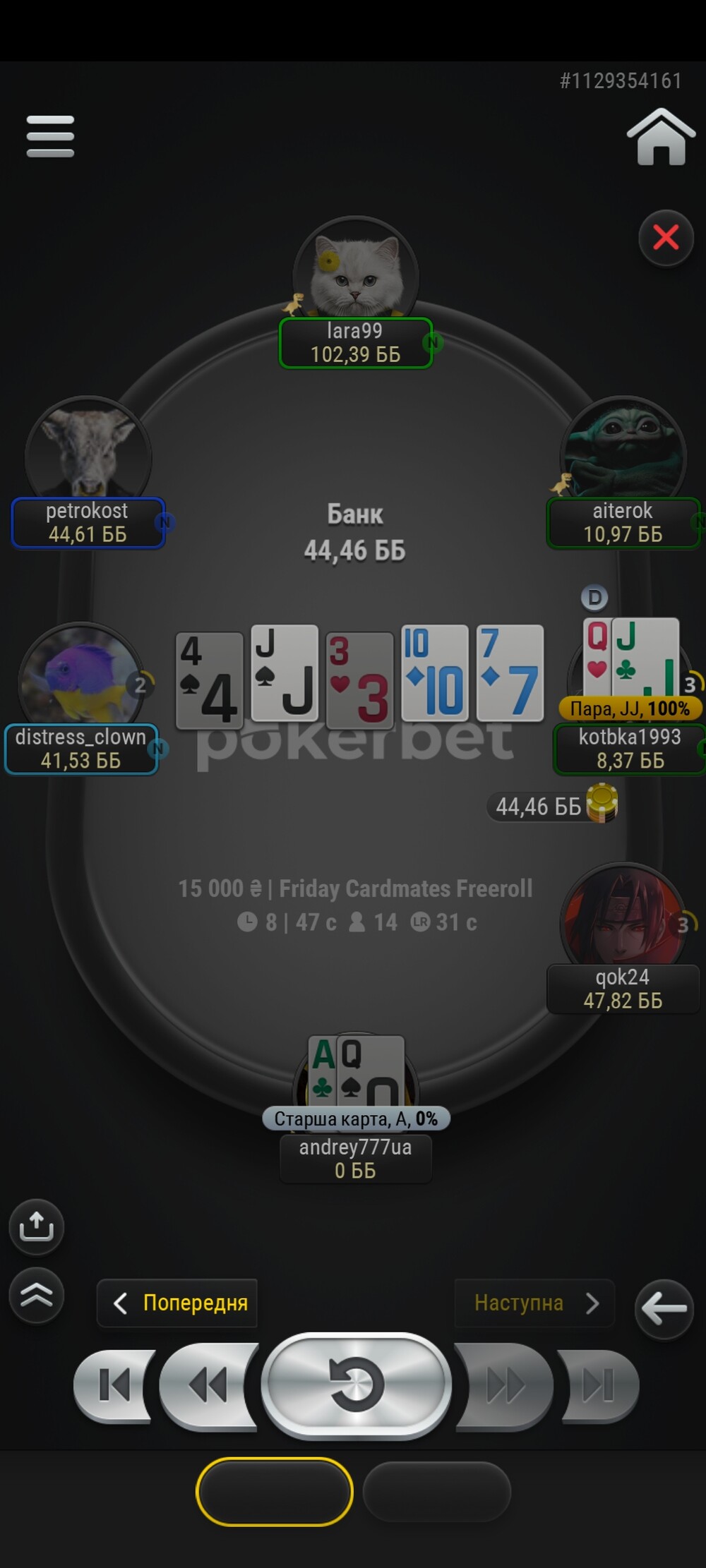Expand the double-chevron up panel
This screenshot has height=1568, width=706.
pos(37,1295)
